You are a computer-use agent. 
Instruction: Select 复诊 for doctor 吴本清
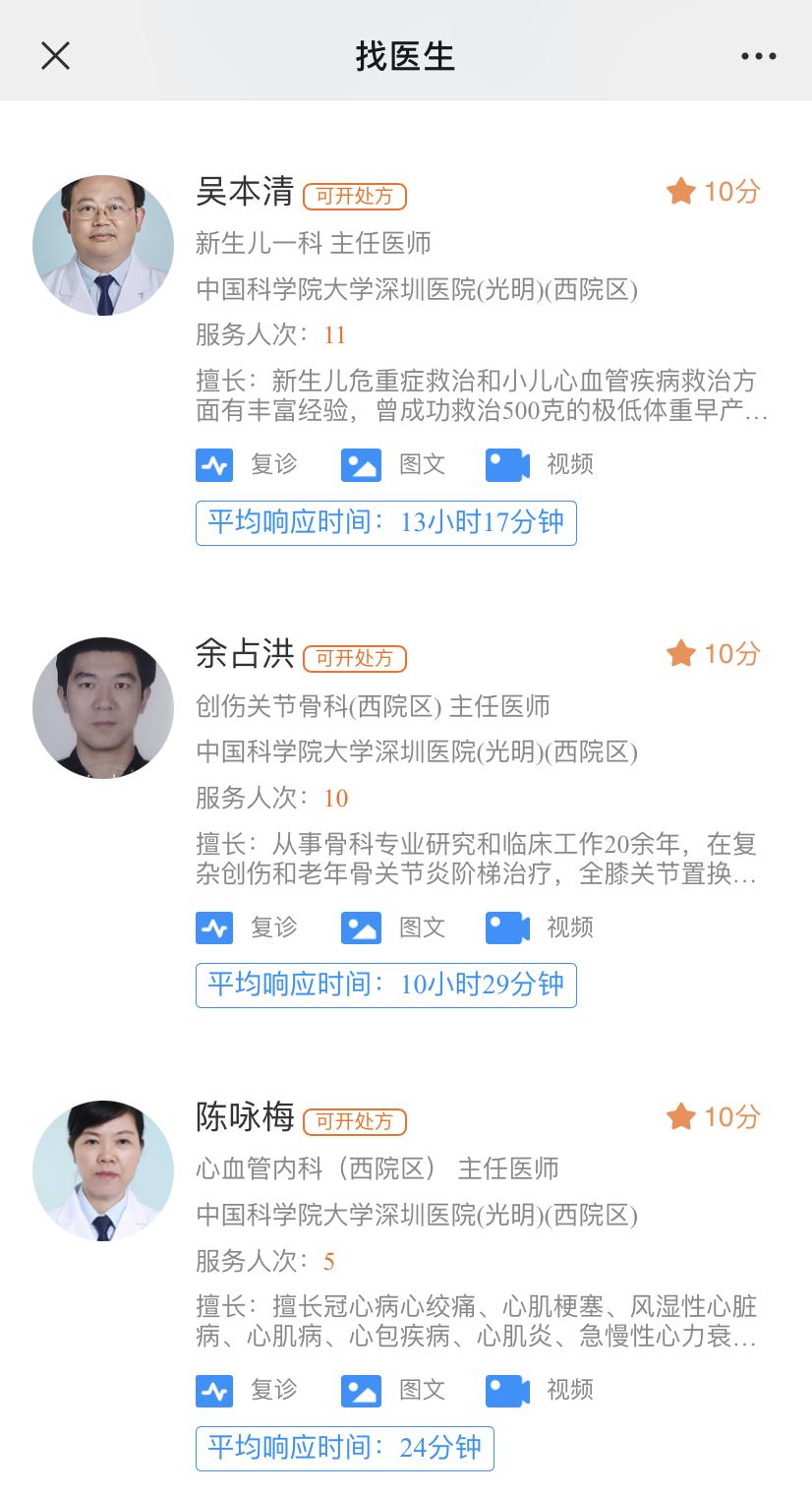click(246, 464)
